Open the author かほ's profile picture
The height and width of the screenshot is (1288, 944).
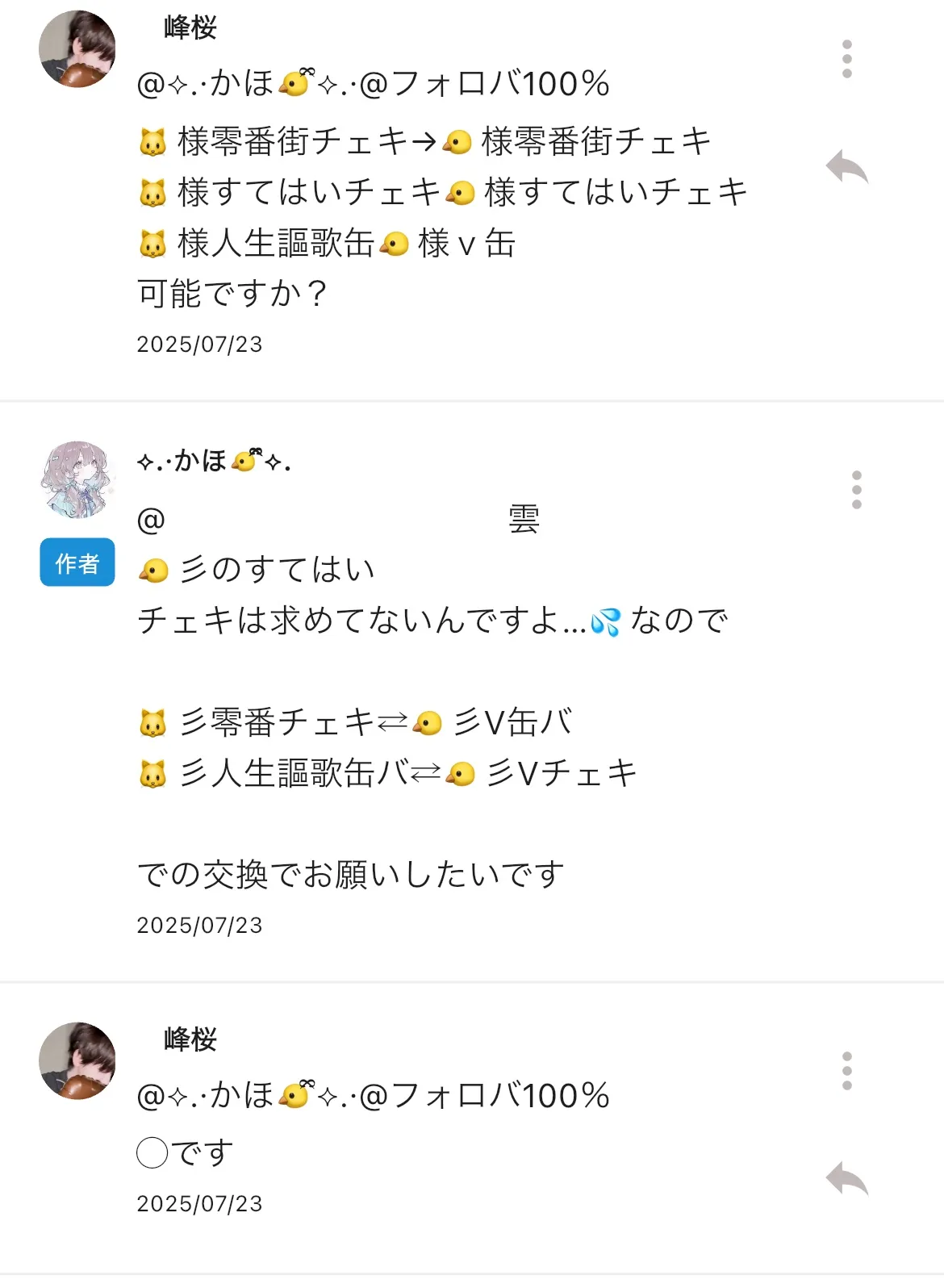pos(77,479)
